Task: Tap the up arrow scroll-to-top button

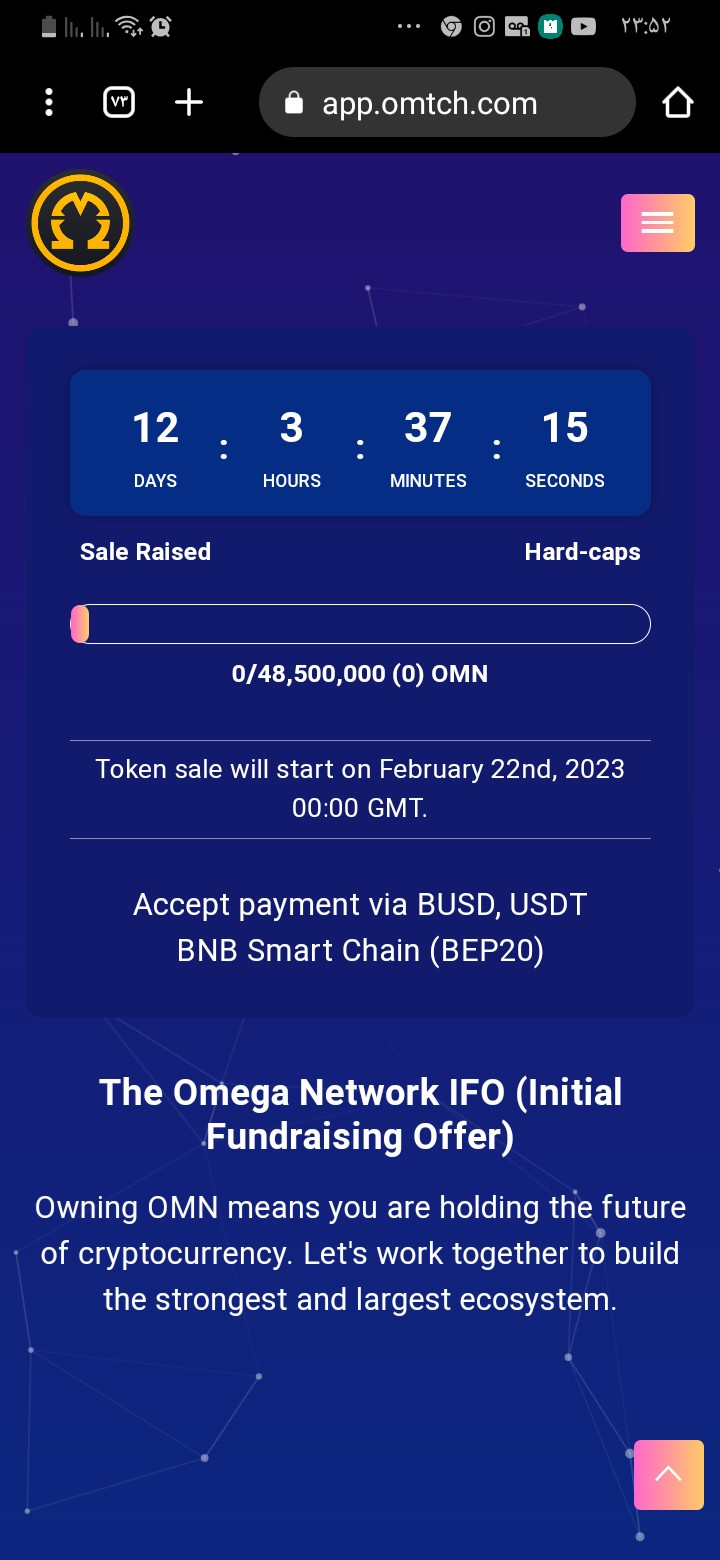Action: coord(669,1474)
